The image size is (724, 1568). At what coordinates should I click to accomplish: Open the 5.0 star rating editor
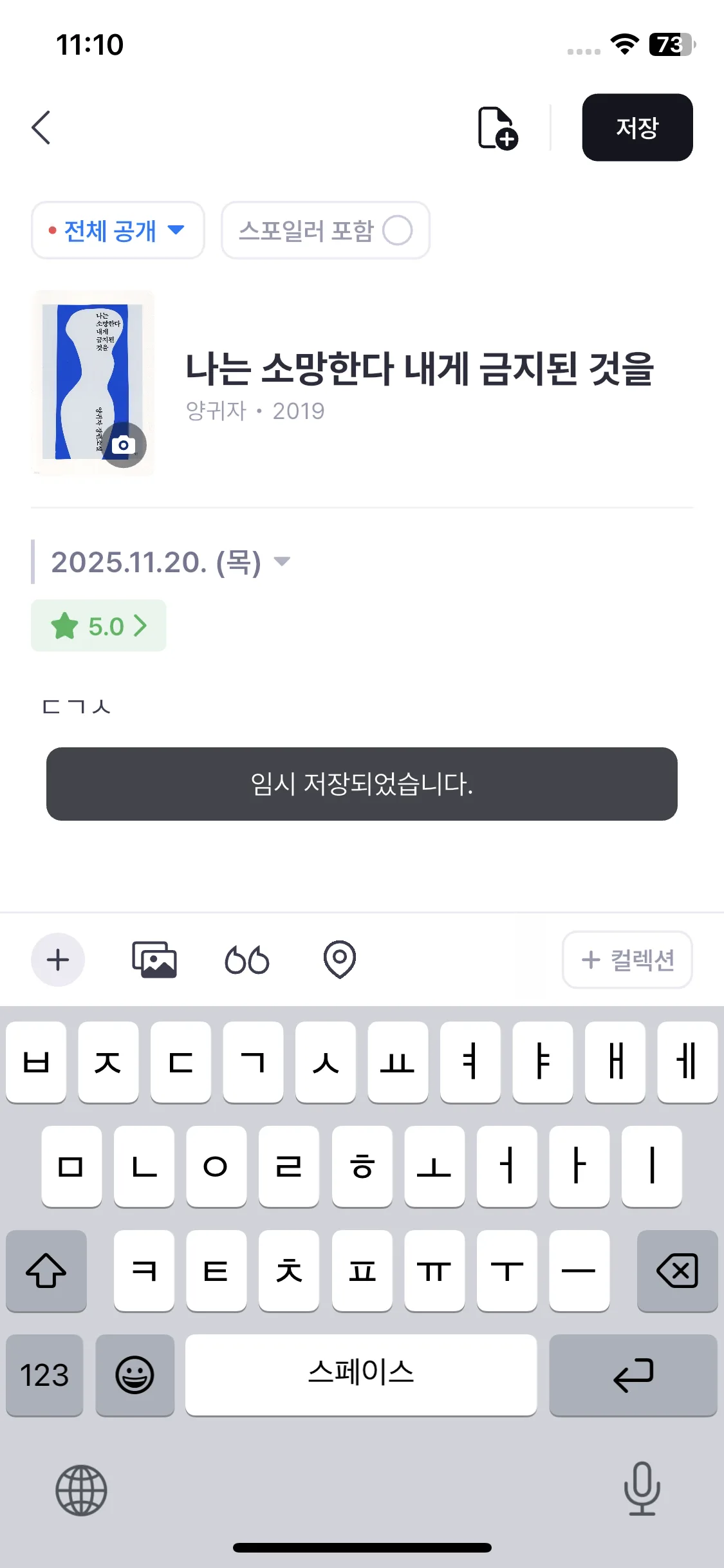98,625
